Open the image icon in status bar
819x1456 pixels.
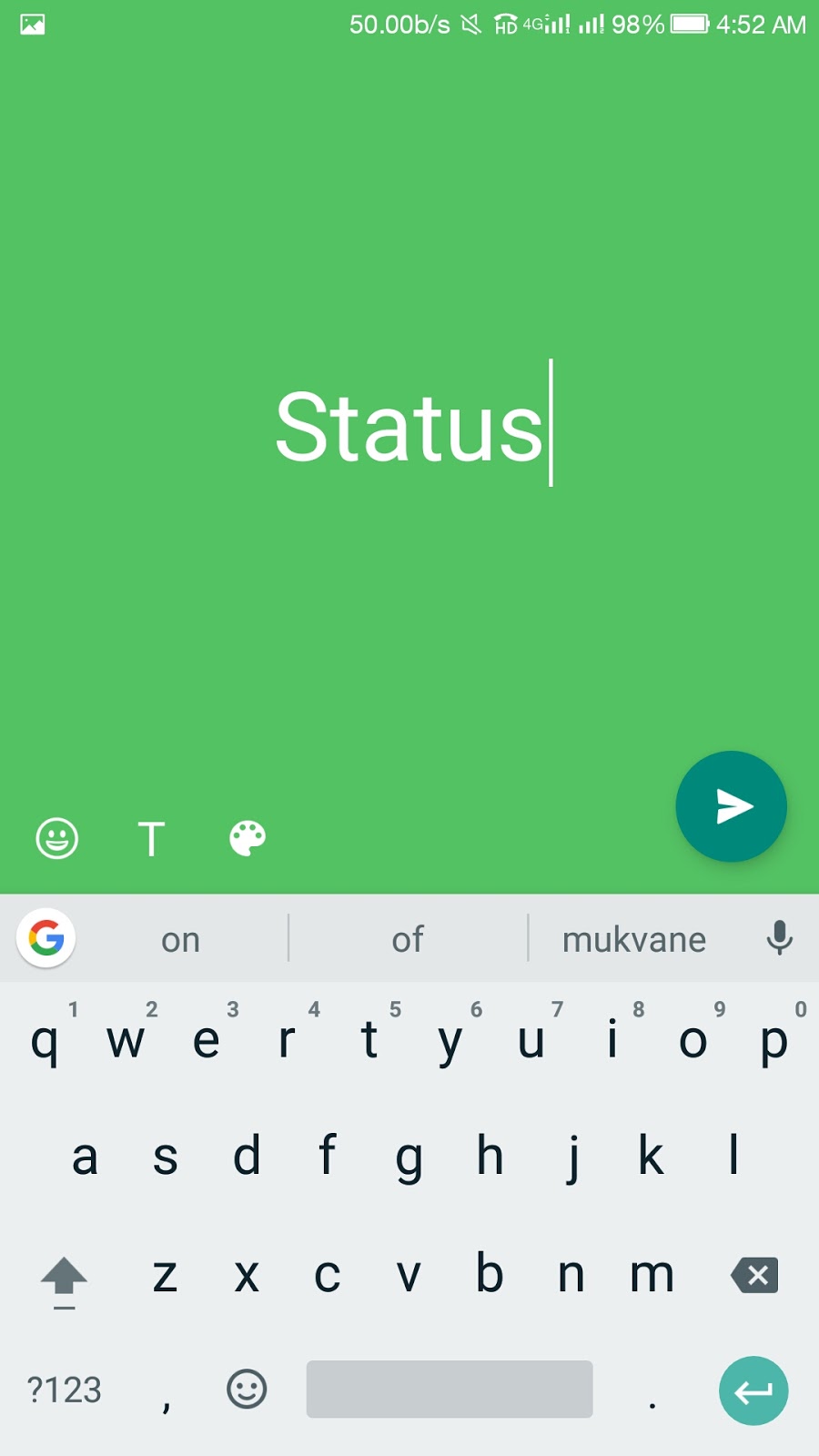pos(33,25)
